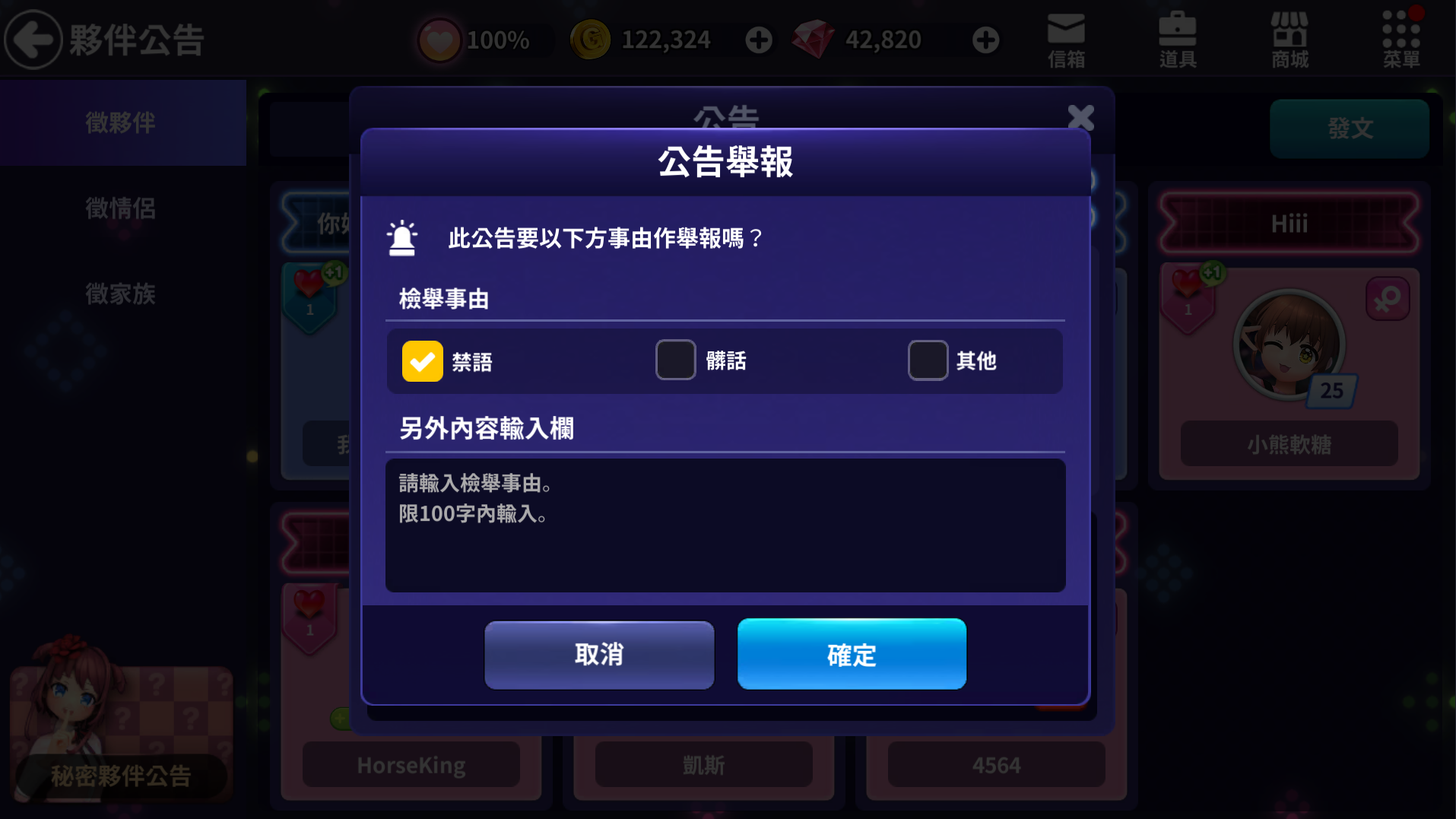The width and height of the screenshot is (1456, 819).
Task: Check the 其他 report reason
Action: click(928, 360)
